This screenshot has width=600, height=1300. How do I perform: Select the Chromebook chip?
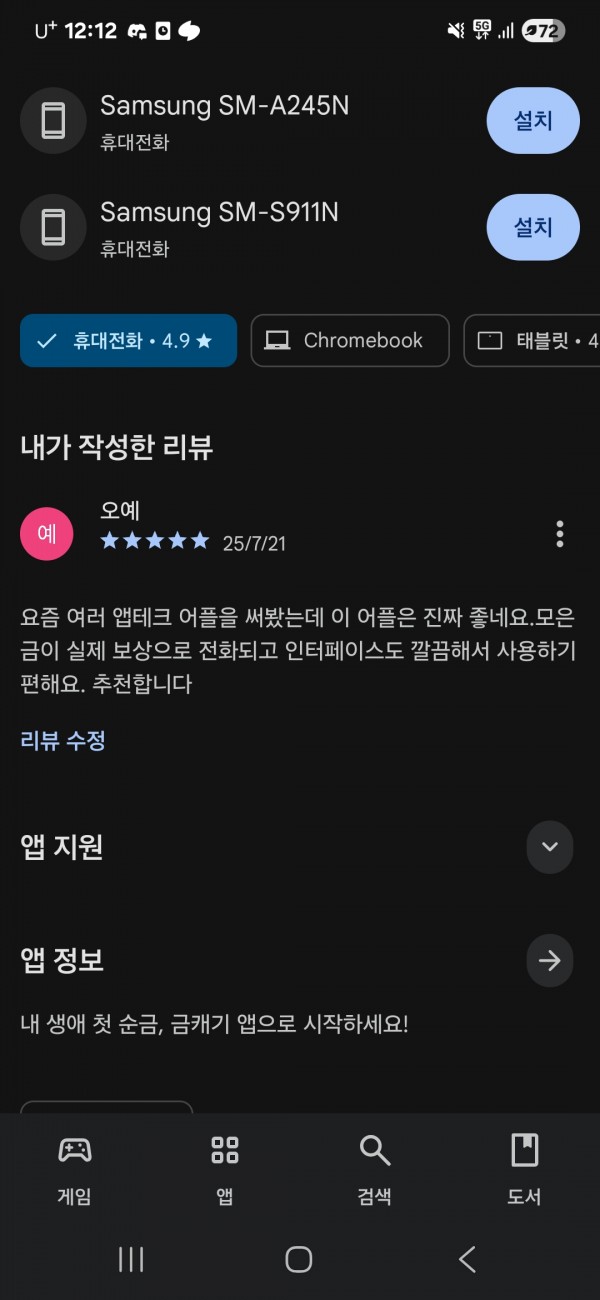(x=350, y=341)
